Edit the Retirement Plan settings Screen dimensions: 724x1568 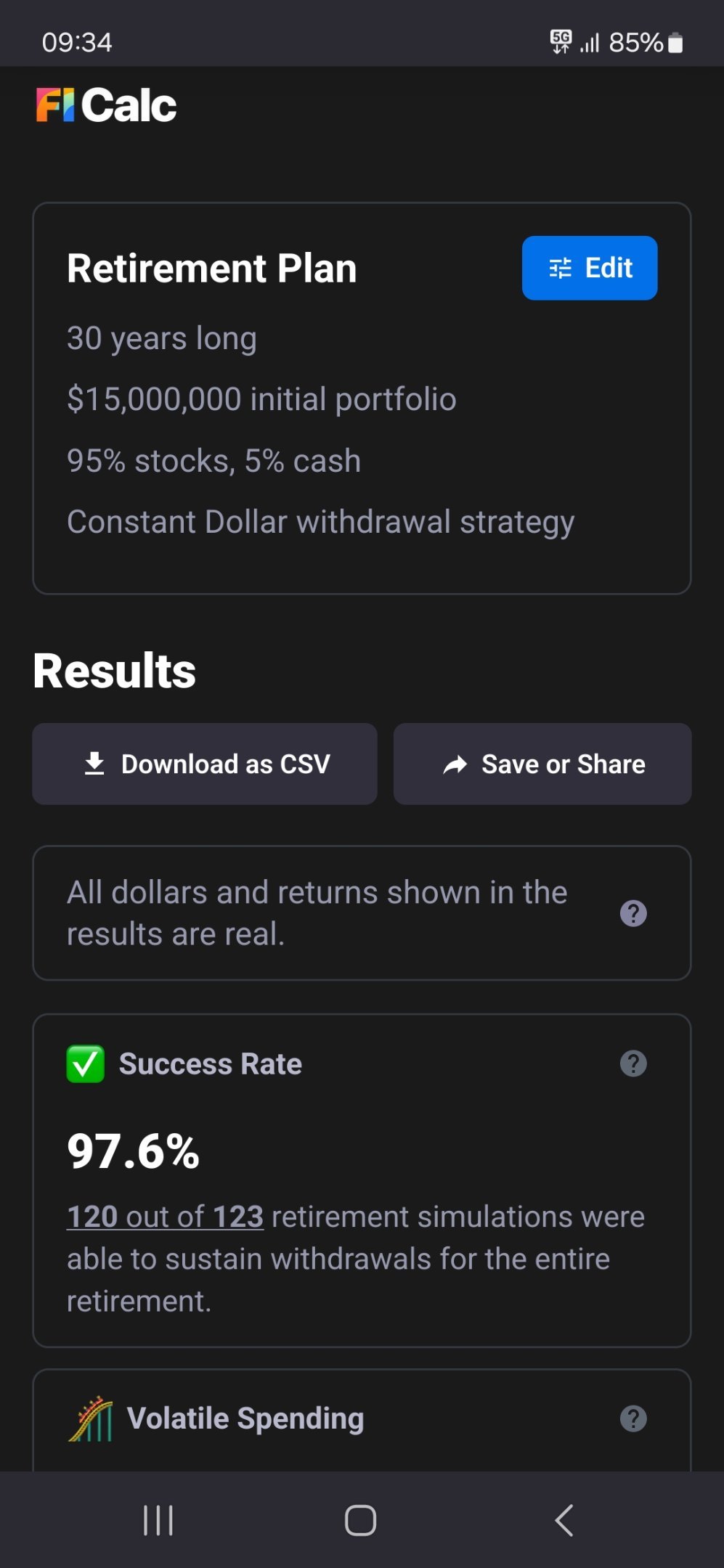(x=589, y=268)
